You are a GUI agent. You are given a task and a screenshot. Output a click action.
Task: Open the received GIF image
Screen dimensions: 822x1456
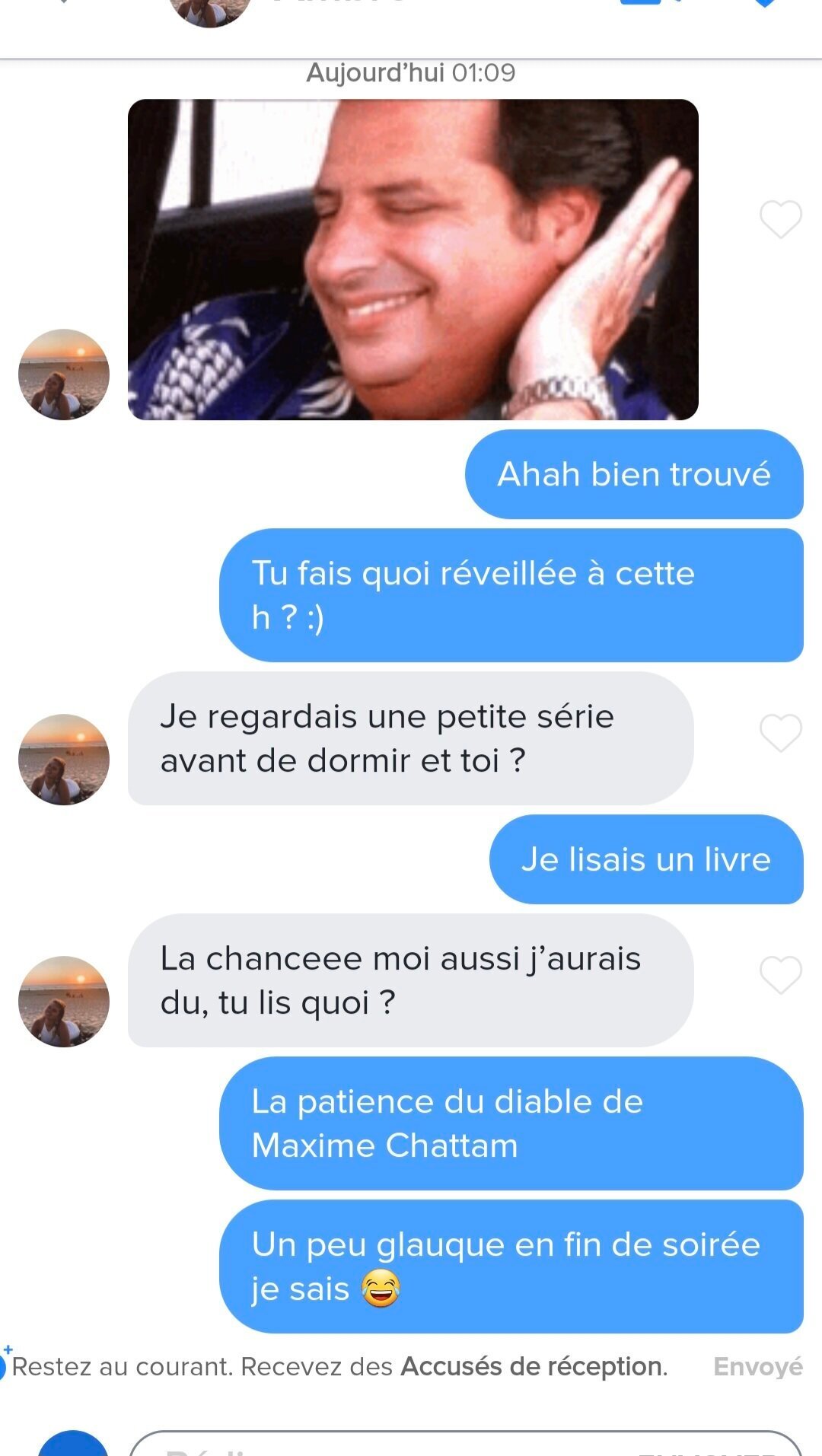(413, 260)
